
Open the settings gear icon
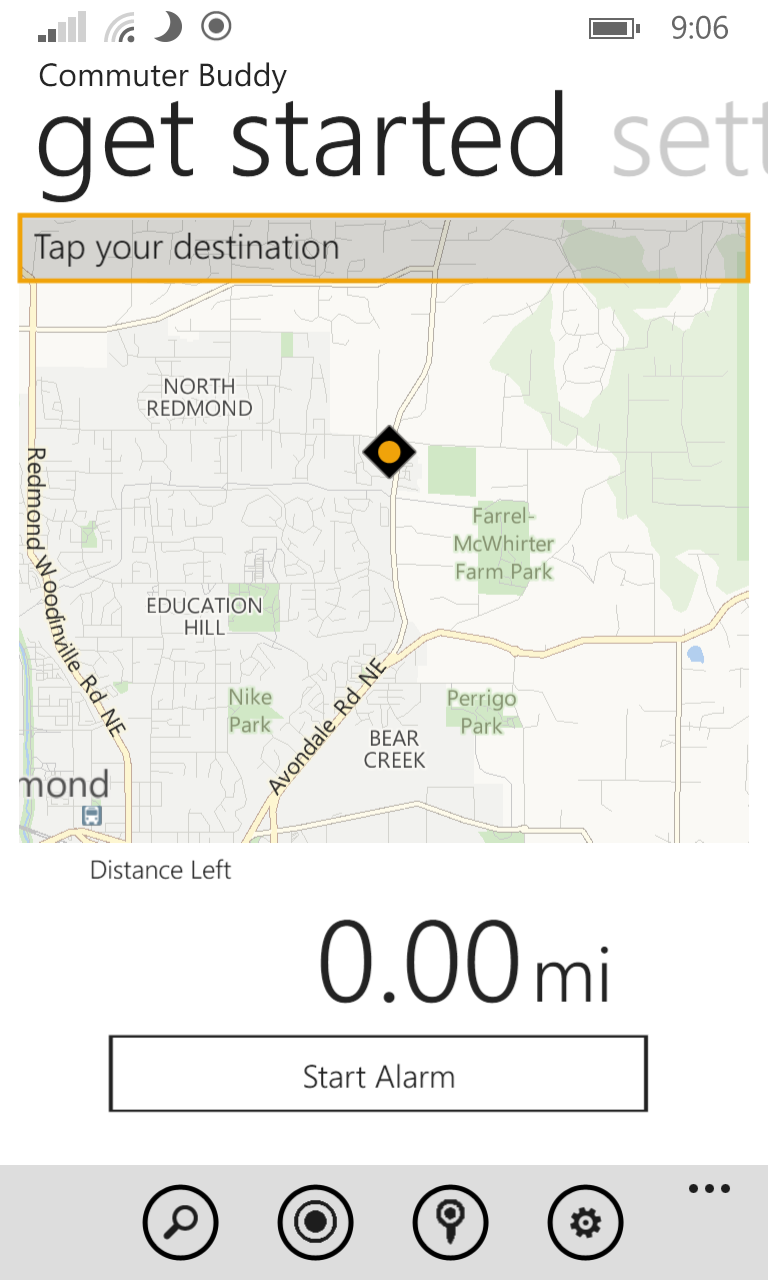(585, 1222)
